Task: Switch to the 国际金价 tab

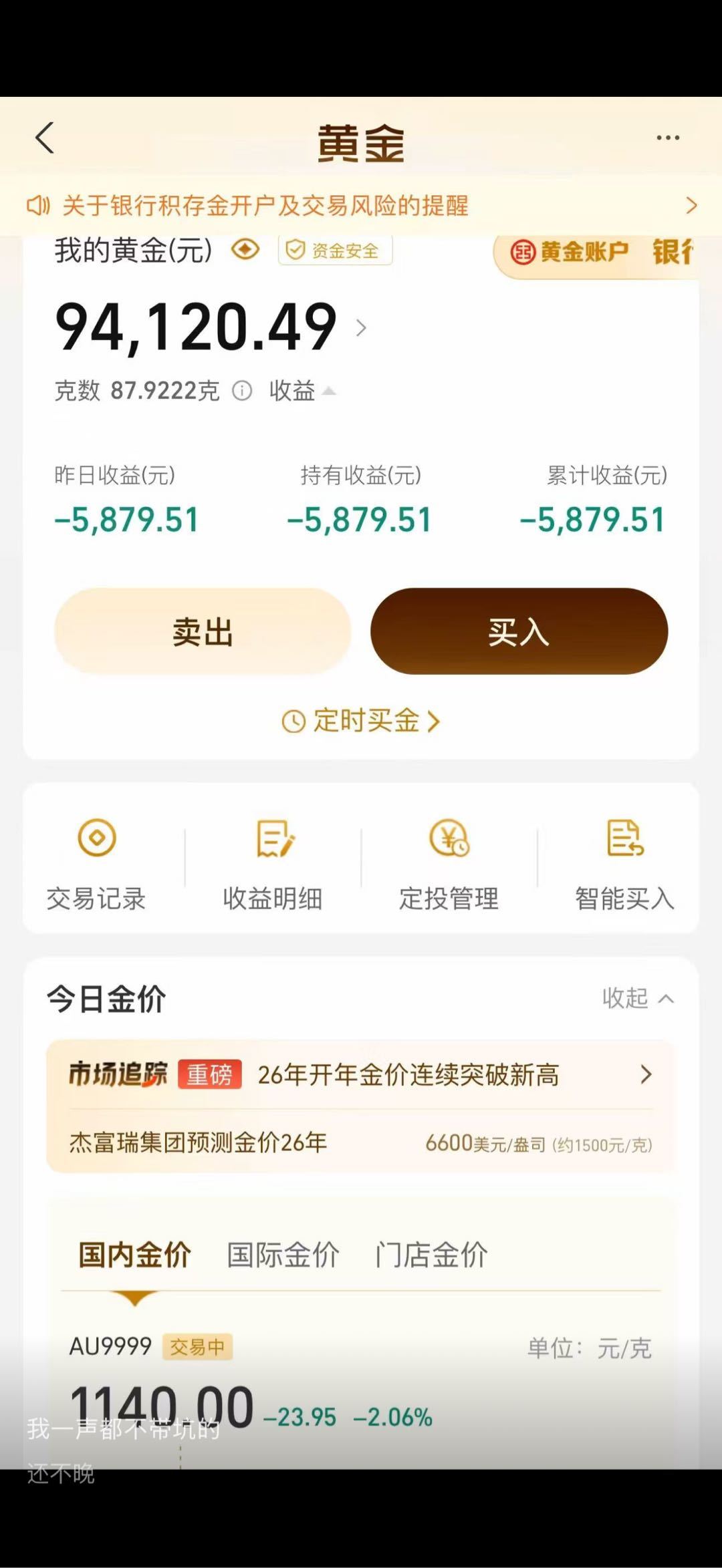Action: click(x=283, y=1255)
